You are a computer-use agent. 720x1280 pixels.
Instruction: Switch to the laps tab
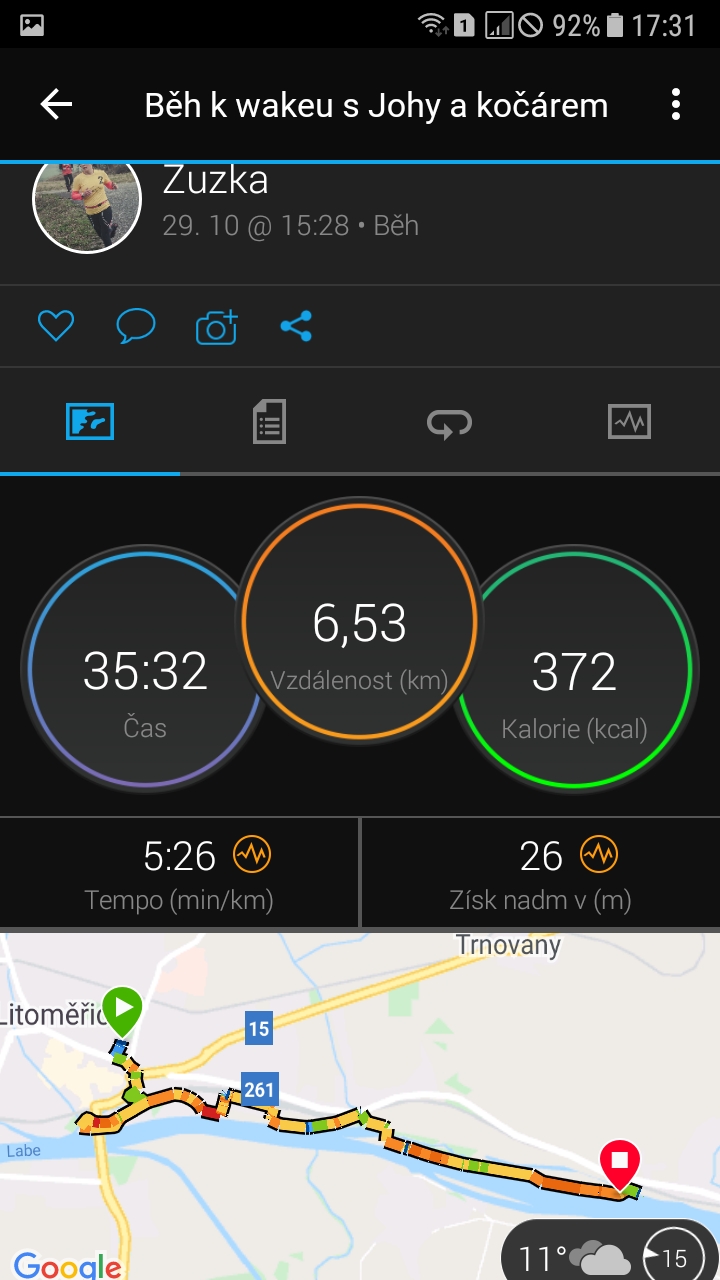point(449,422)
